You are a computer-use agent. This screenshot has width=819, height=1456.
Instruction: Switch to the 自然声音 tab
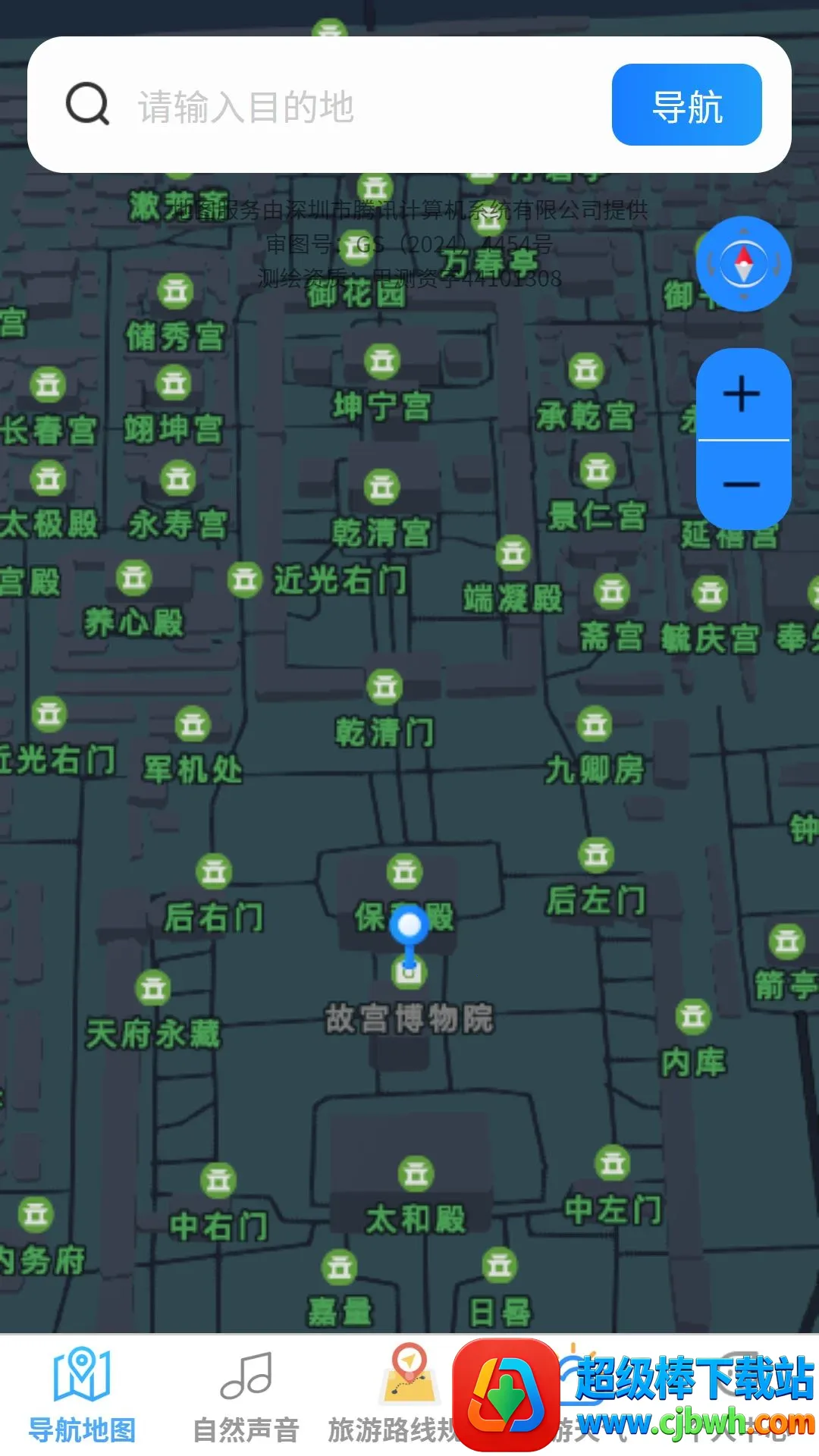coord(246,1397)
